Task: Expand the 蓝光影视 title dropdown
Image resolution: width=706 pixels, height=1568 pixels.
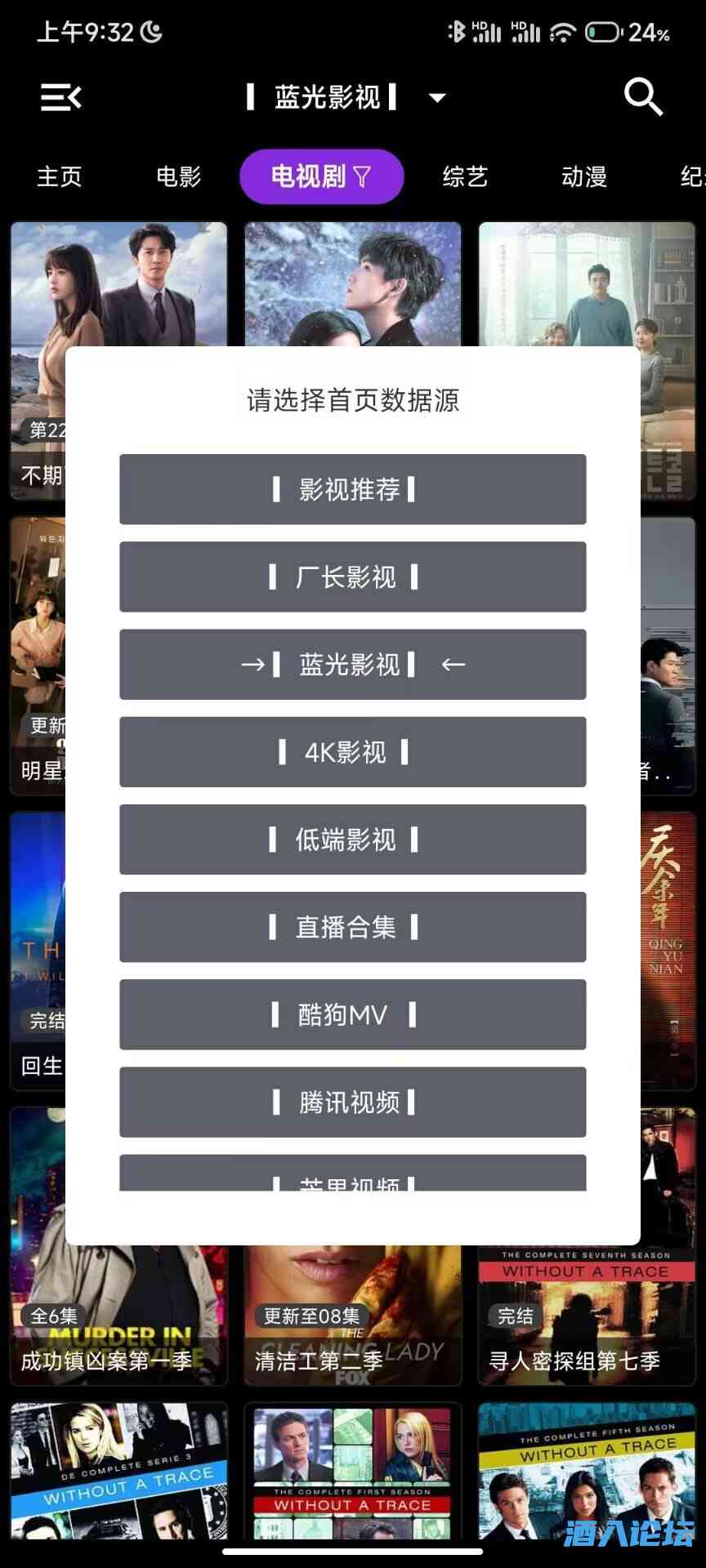Action: 437,98
